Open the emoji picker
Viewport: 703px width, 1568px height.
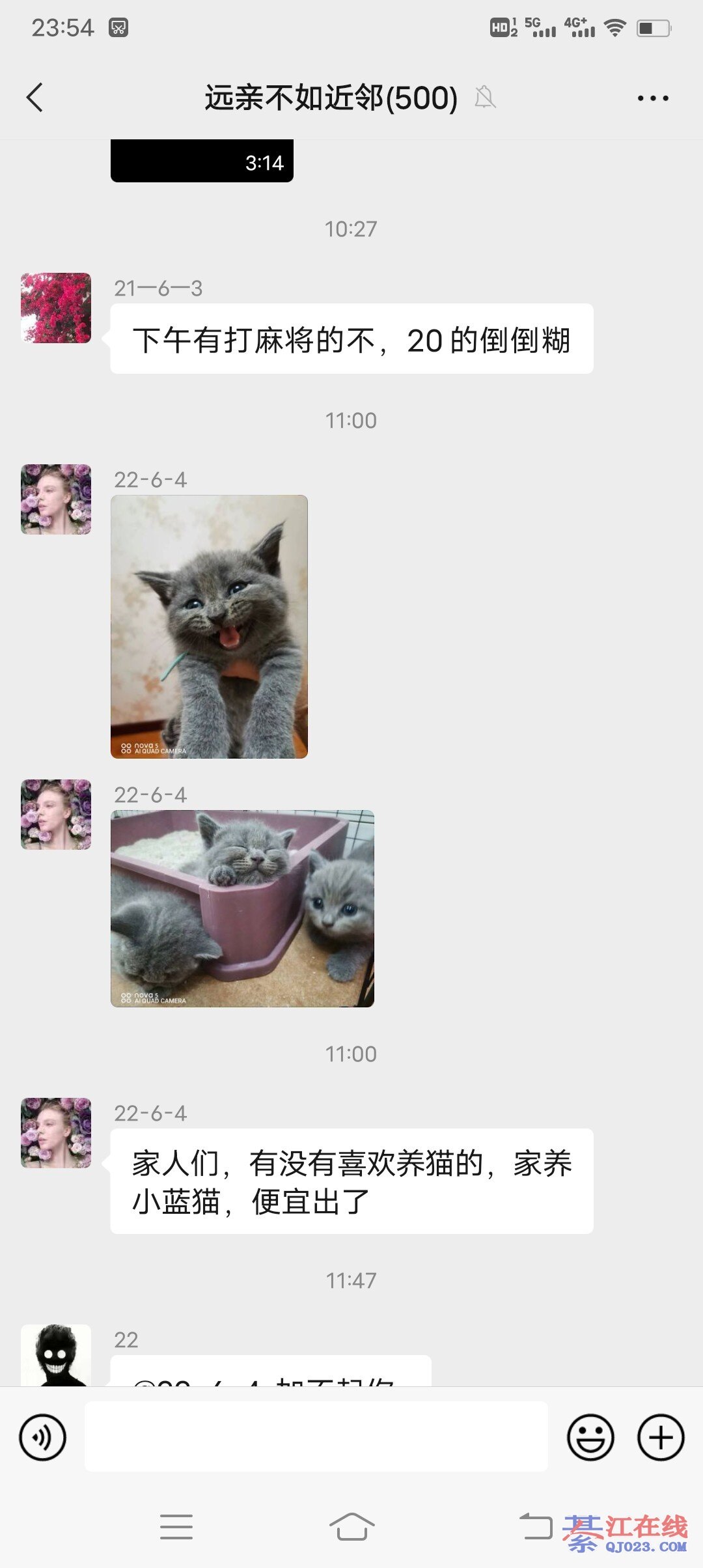(590, 1437)
